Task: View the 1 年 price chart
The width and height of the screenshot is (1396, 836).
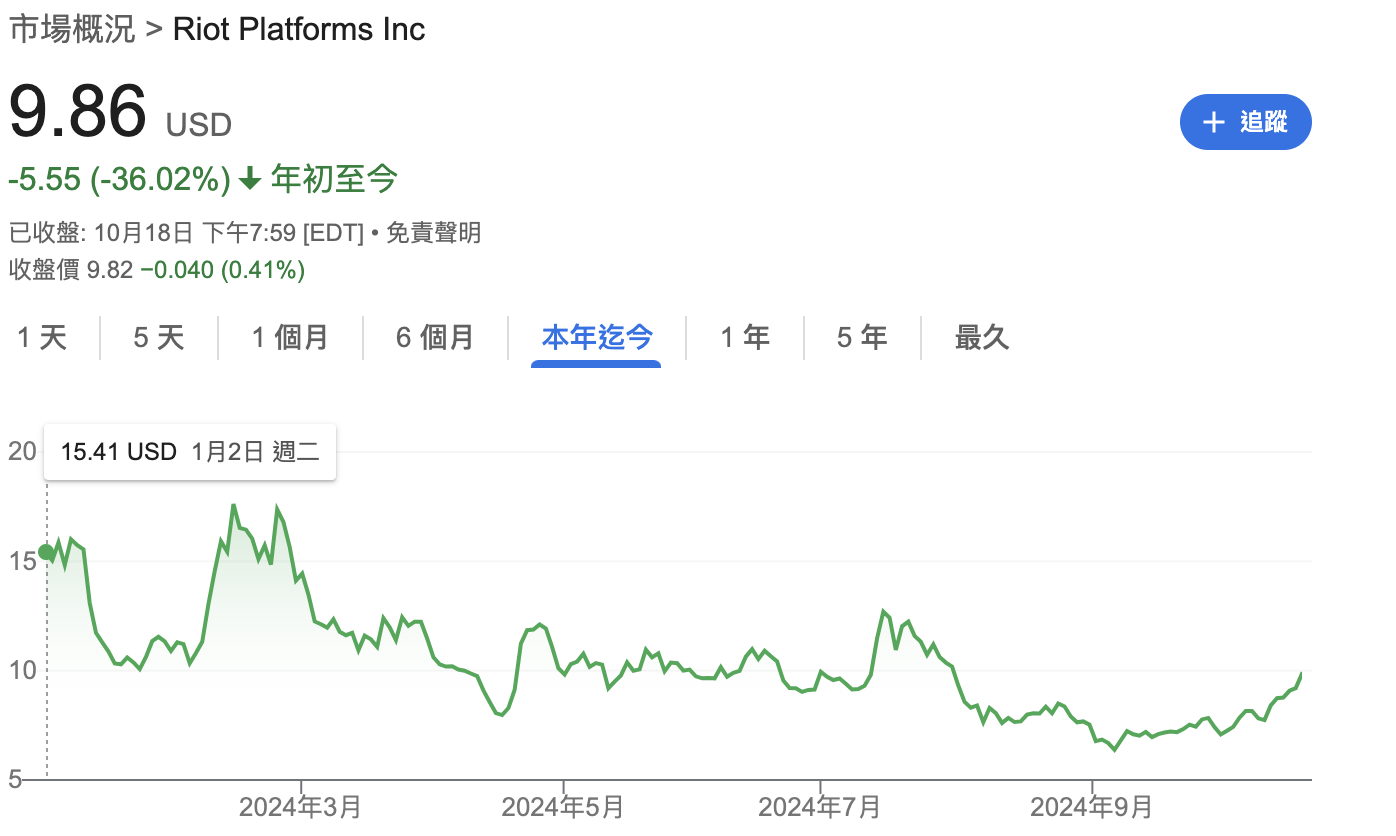Action: coord(745,338)
